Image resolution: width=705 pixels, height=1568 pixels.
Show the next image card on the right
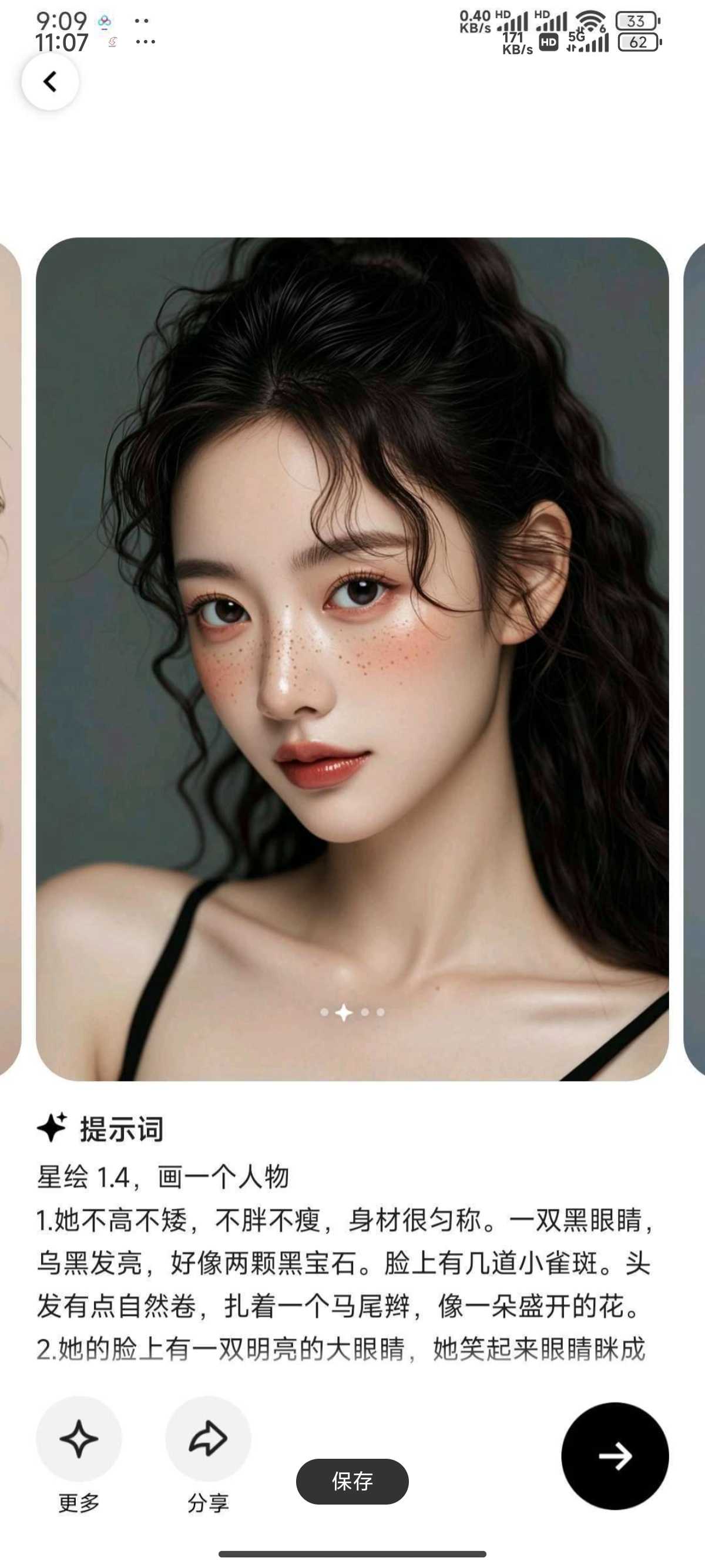coord(694,657)
